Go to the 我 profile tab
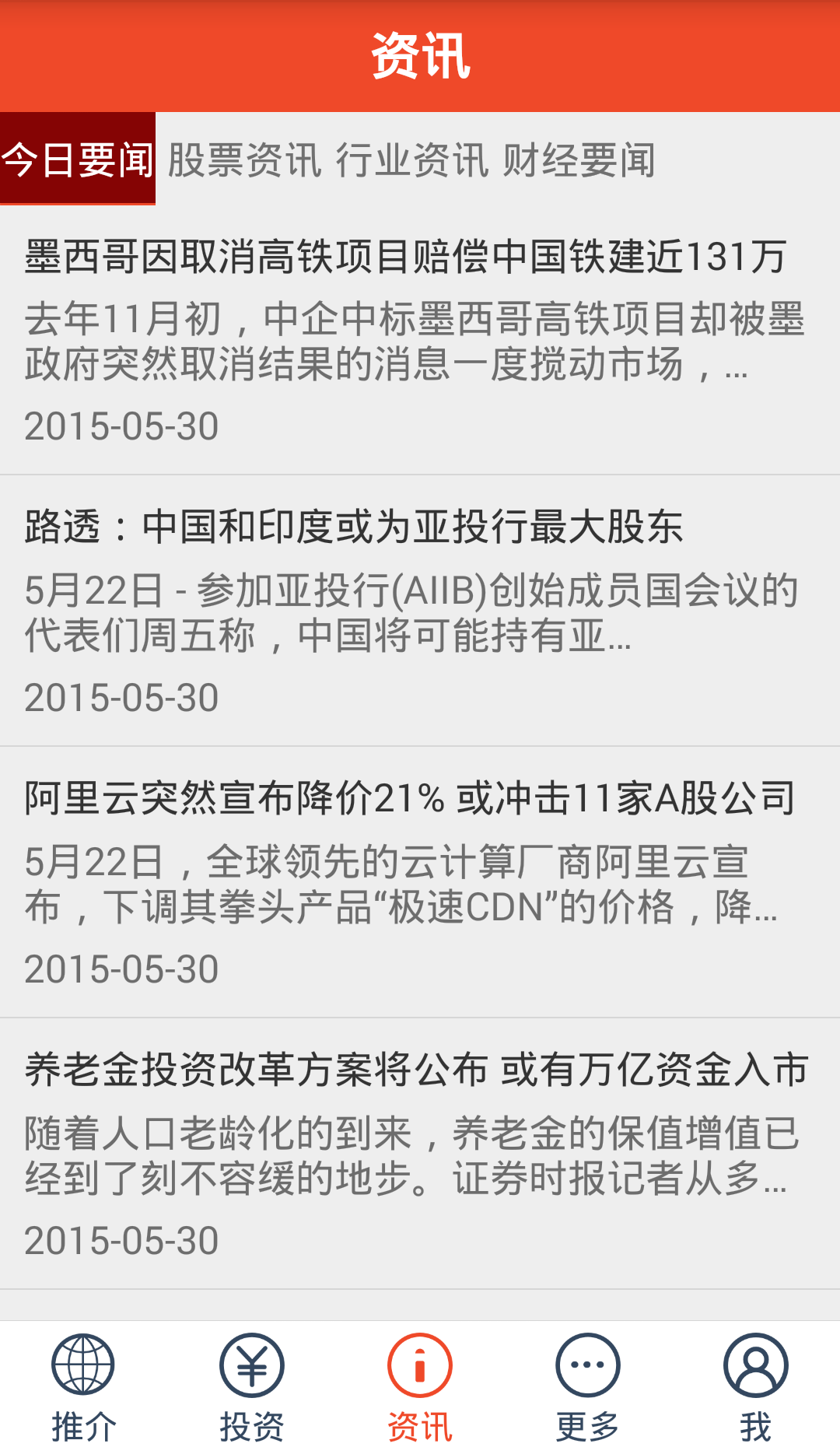Viewport: 840px width, 1447px height. 755,1385
